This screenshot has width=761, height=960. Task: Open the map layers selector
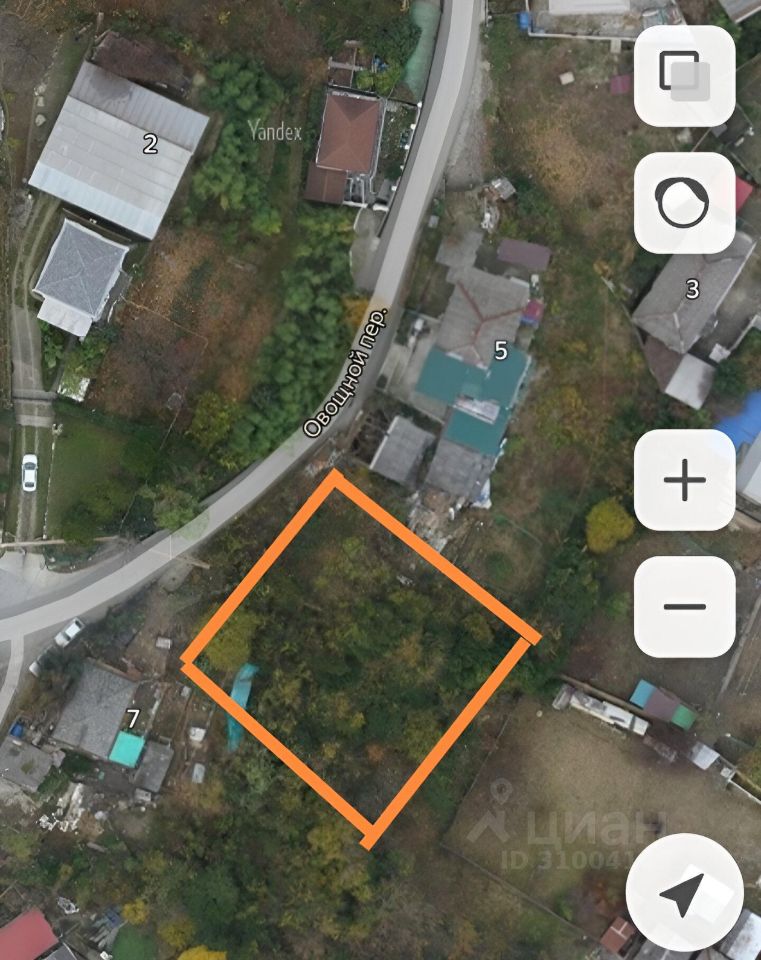click(x=684, y=76)
